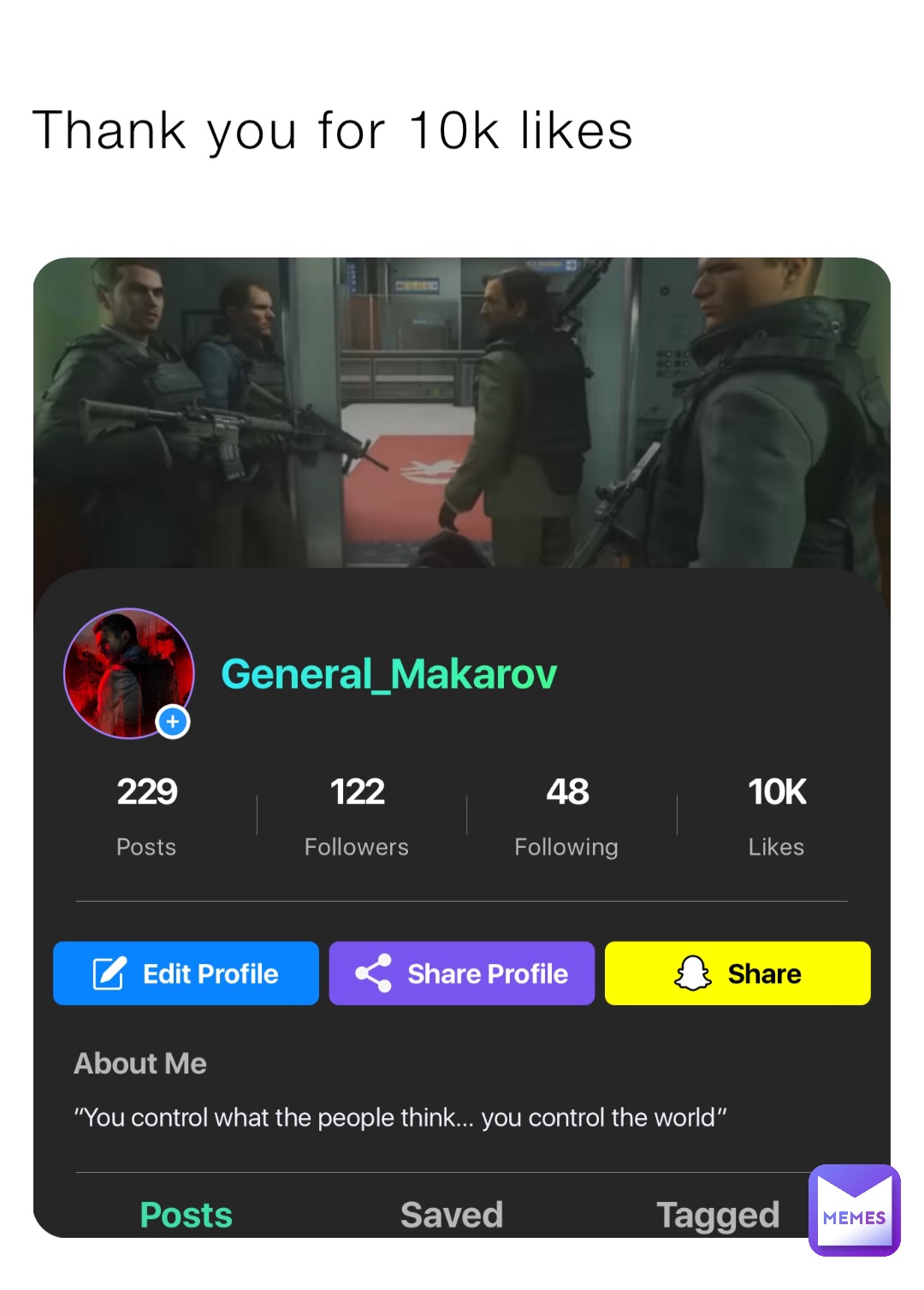924x1290 pixels.
Task: Click the pencil icon in Edit Profile
Action: click(109, 973)
